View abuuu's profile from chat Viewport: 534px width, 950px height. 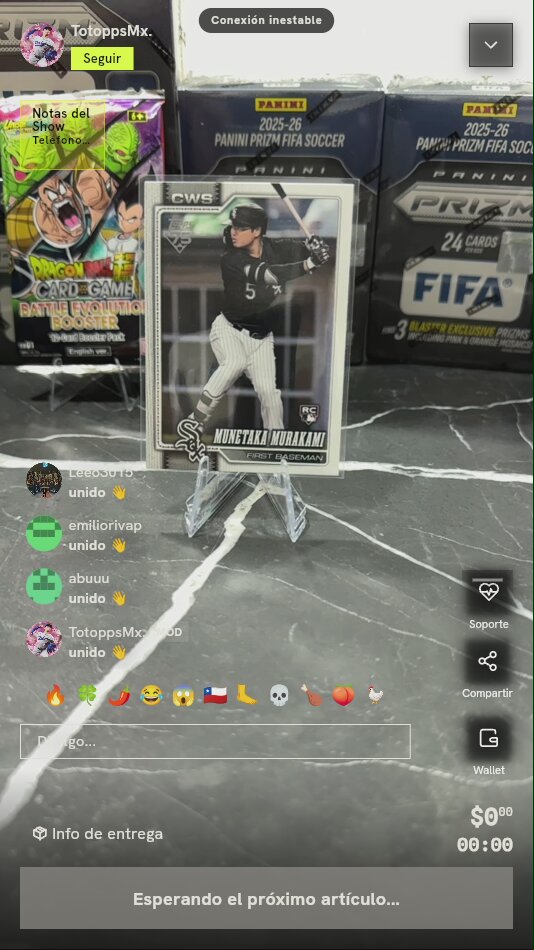coord(44,586)
